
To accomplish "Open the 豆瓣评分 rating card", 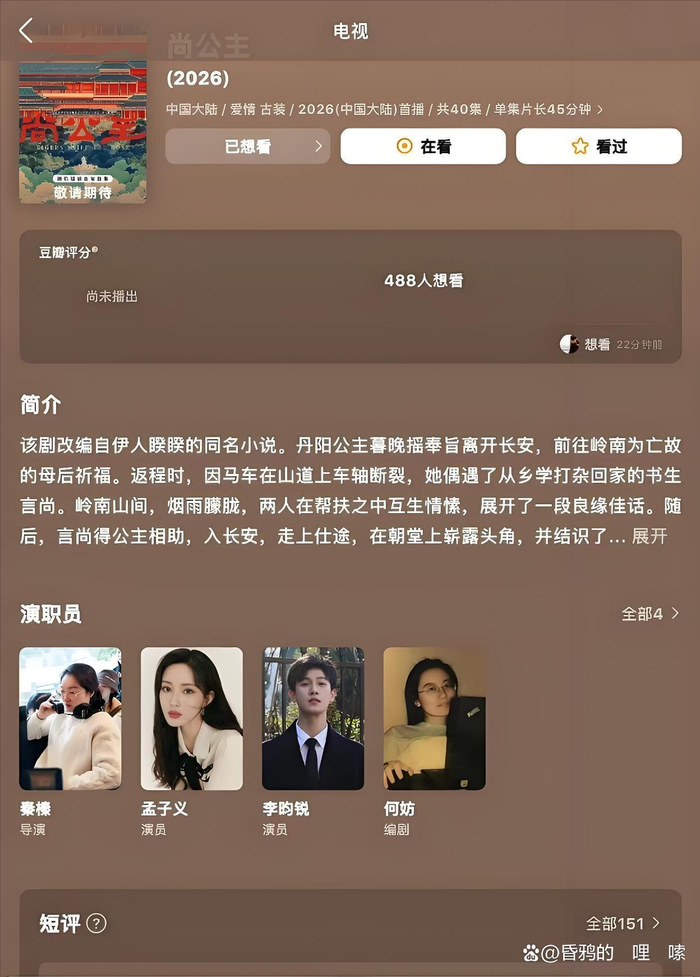I will pos(350,296).
